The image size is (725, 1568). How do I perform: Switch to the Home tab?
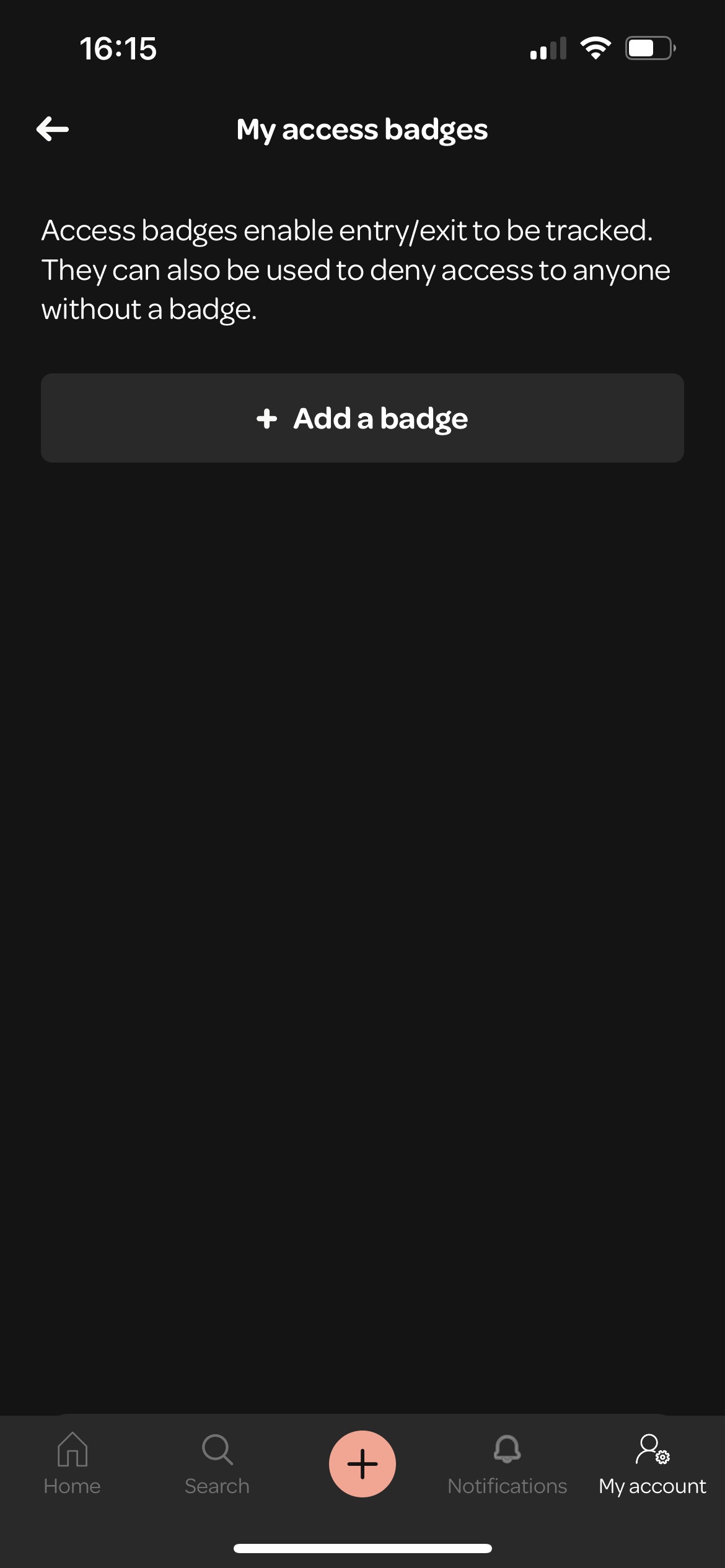click(72, 1465)
